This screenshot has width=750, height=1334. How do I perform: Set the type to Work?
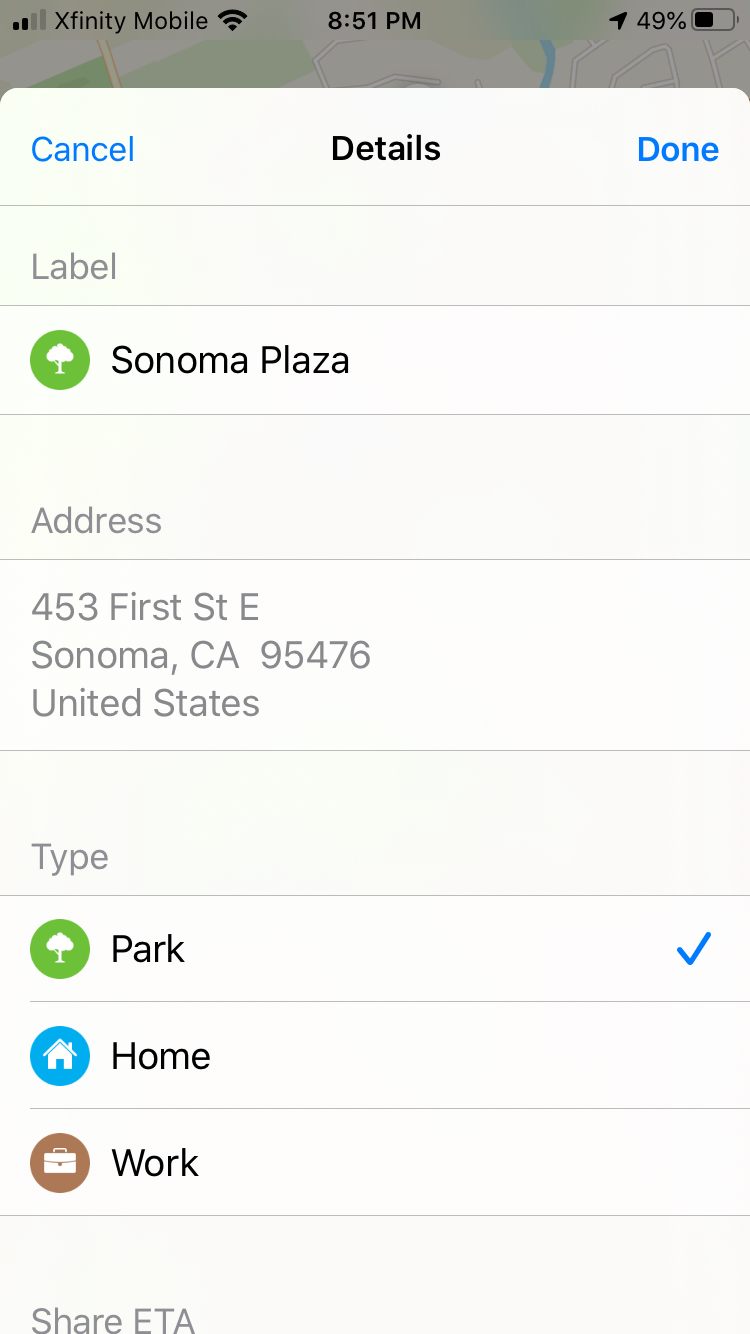(x=375, y=1163)
